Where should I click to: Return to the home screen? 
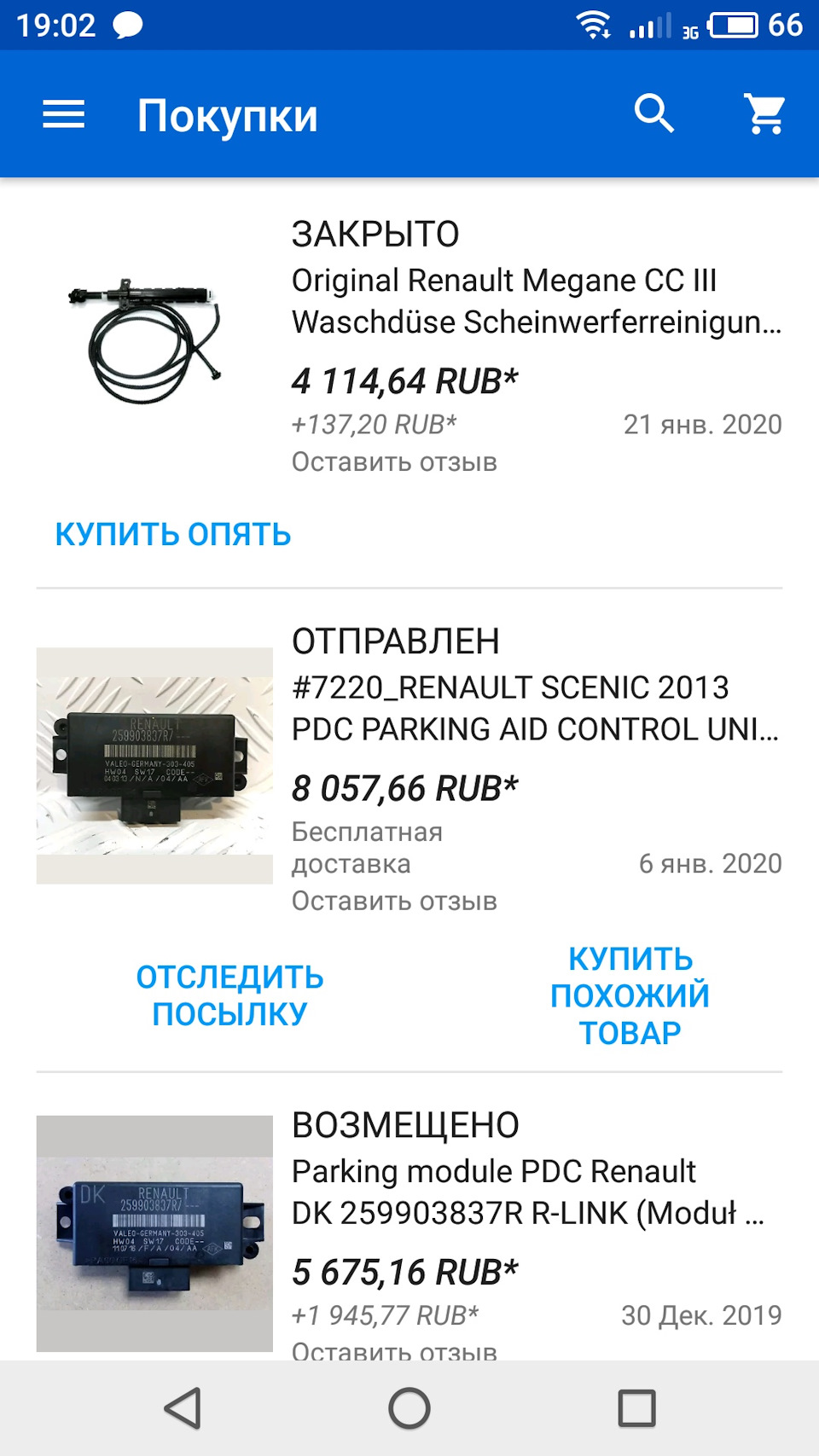(x=409, y=1408)
